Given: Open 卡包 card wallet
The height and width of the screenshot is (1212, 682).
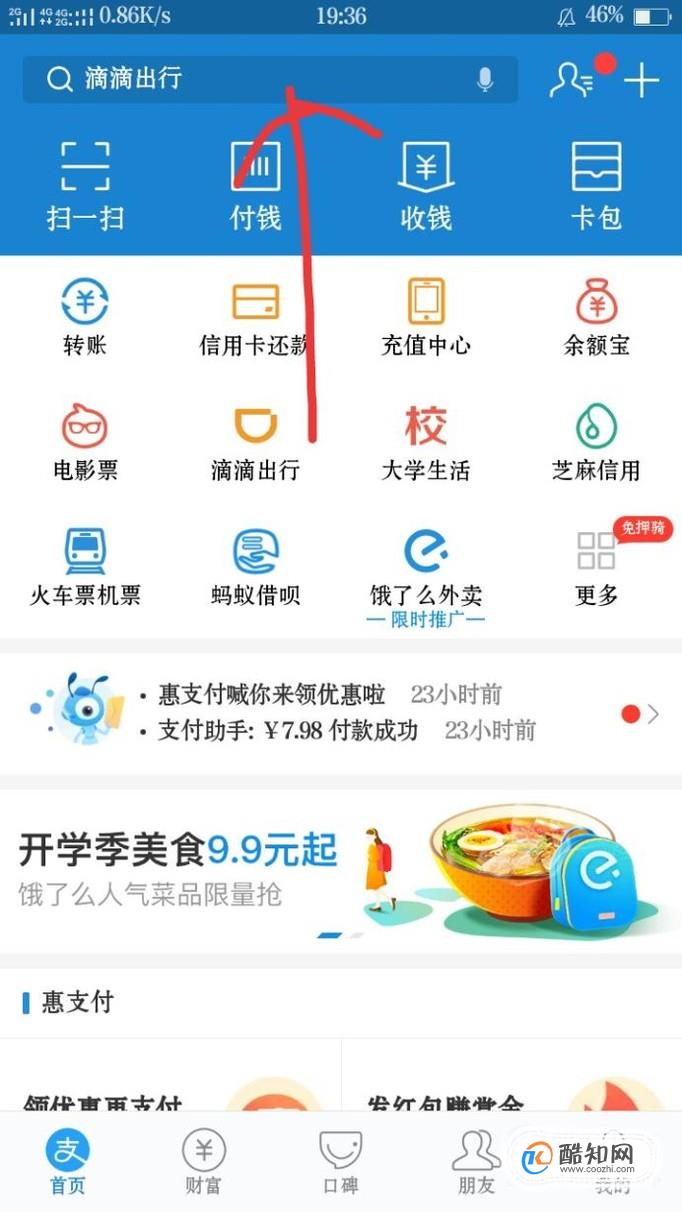Looking at the screenshot, I should [596, 185].
